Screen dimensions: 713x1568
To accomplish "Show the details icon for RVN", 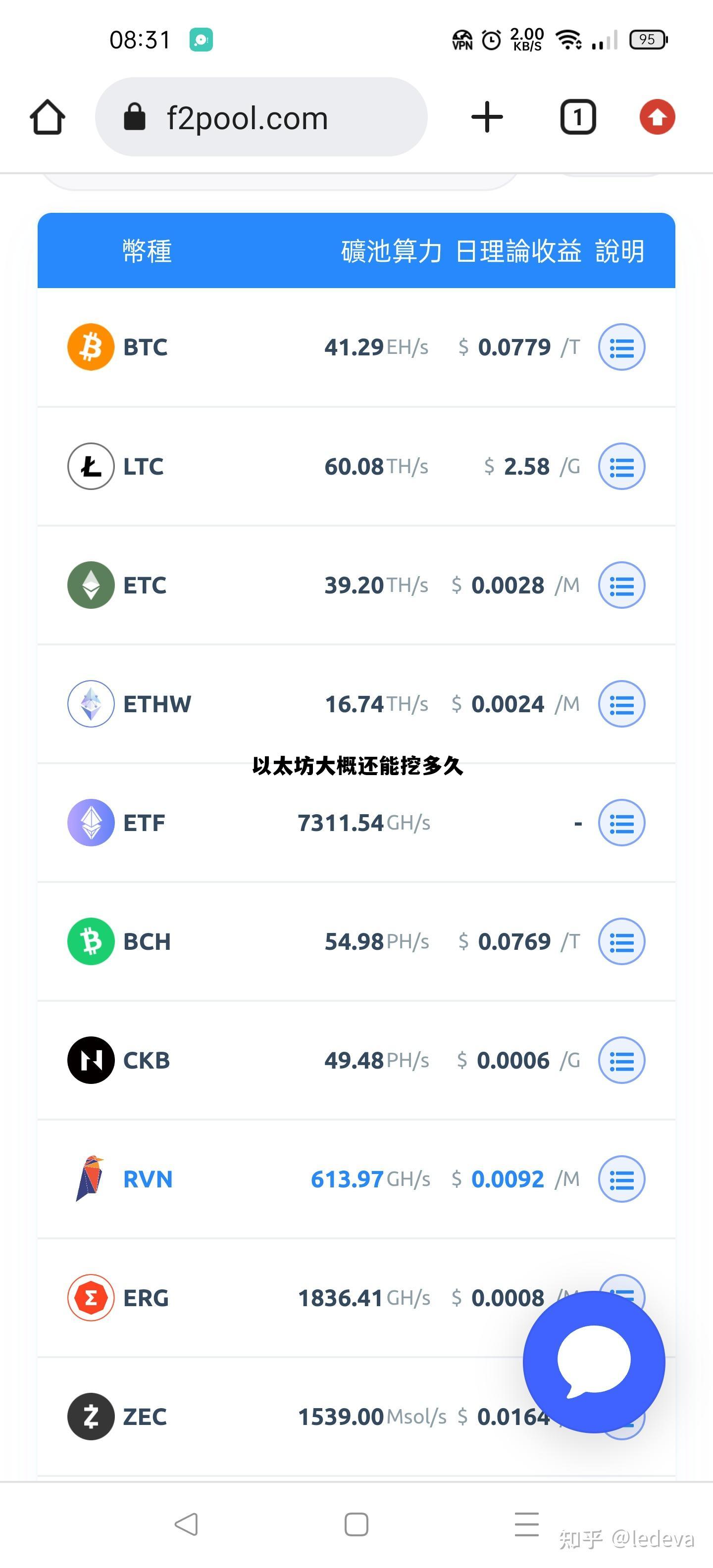I will 621,1179.
